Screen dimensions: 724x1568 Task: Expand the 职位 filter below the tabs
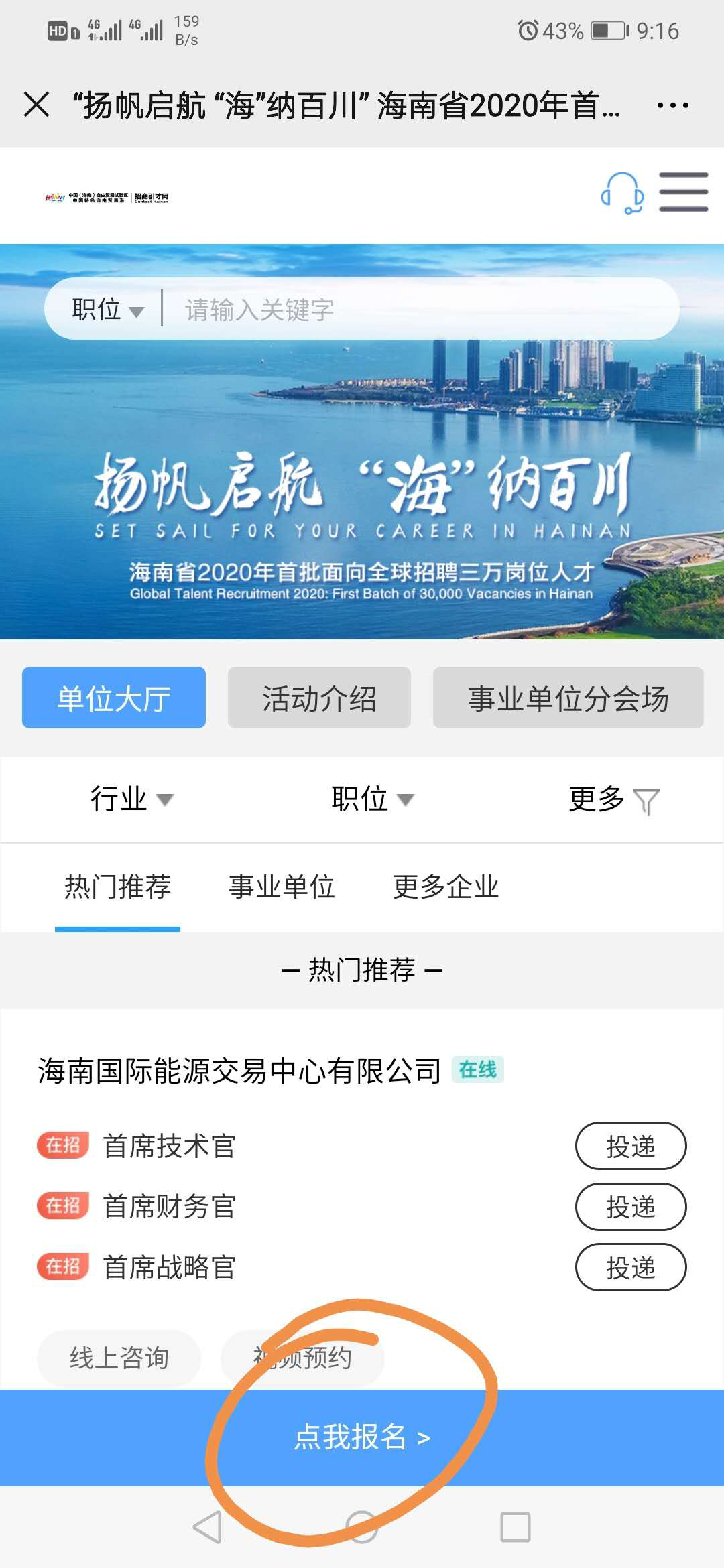point(372,799)
